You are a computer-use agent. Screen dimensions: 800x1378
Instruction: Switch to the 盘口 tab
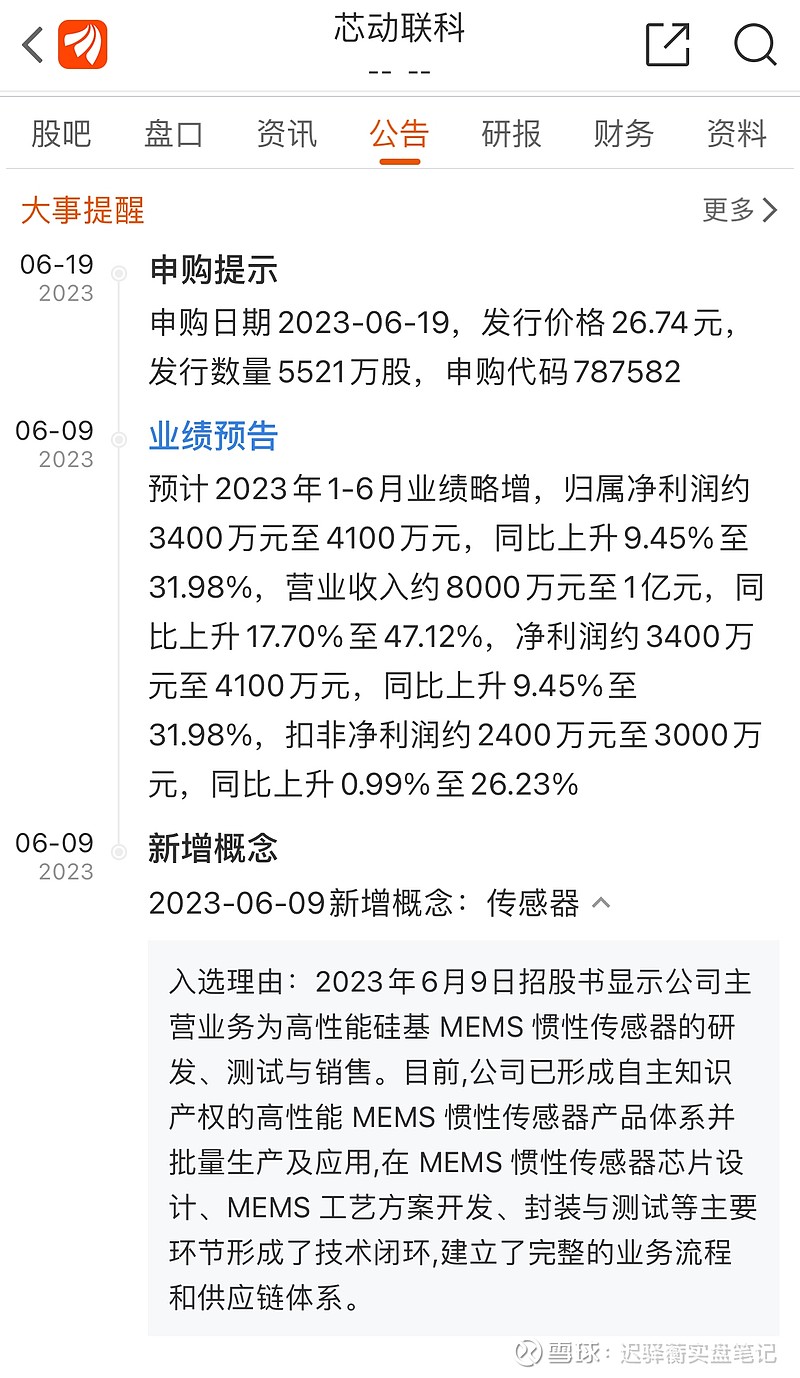(173, 133)
